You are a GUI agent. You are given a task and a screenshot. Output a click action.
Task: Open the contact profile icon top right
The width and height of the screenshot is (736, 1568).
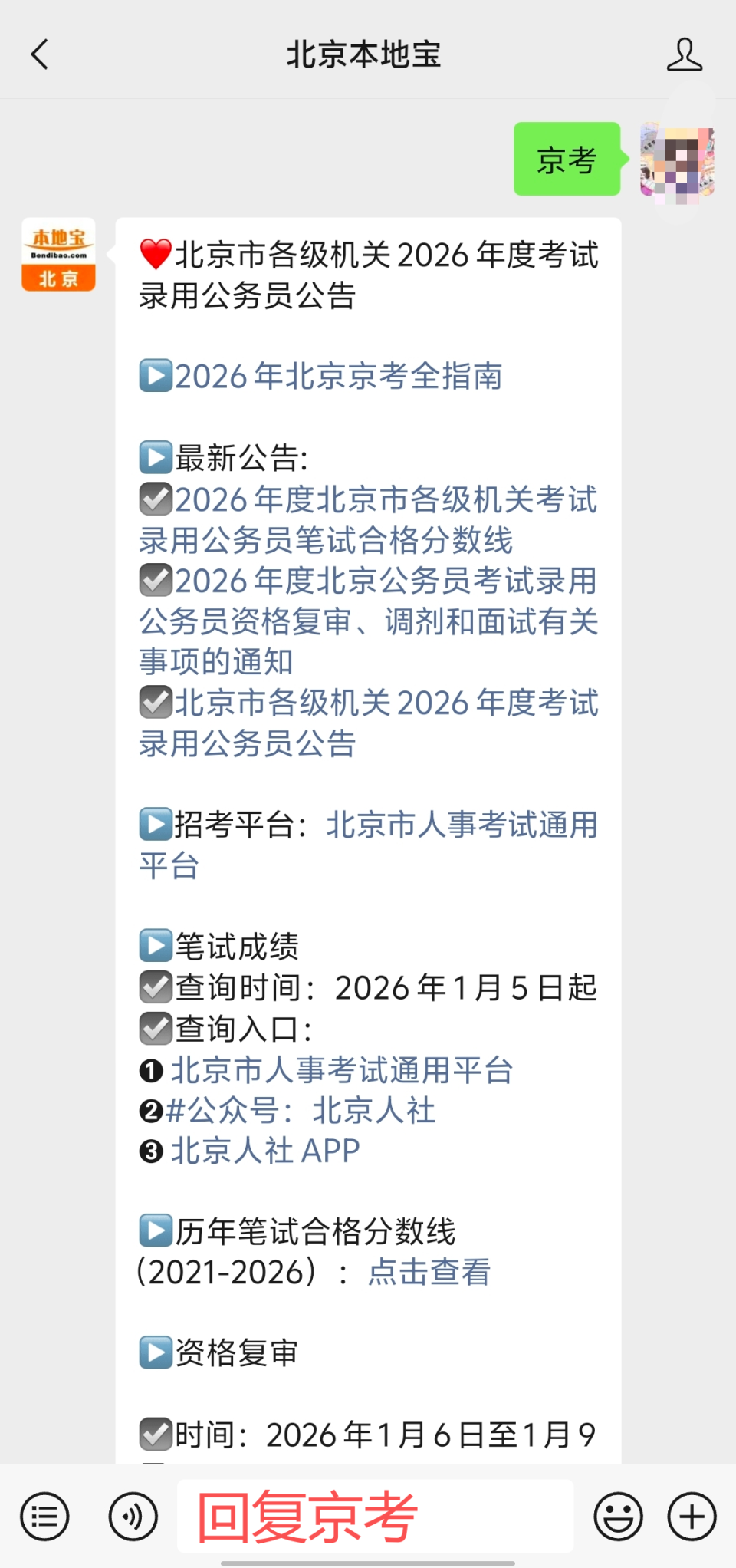pos(685,54)
